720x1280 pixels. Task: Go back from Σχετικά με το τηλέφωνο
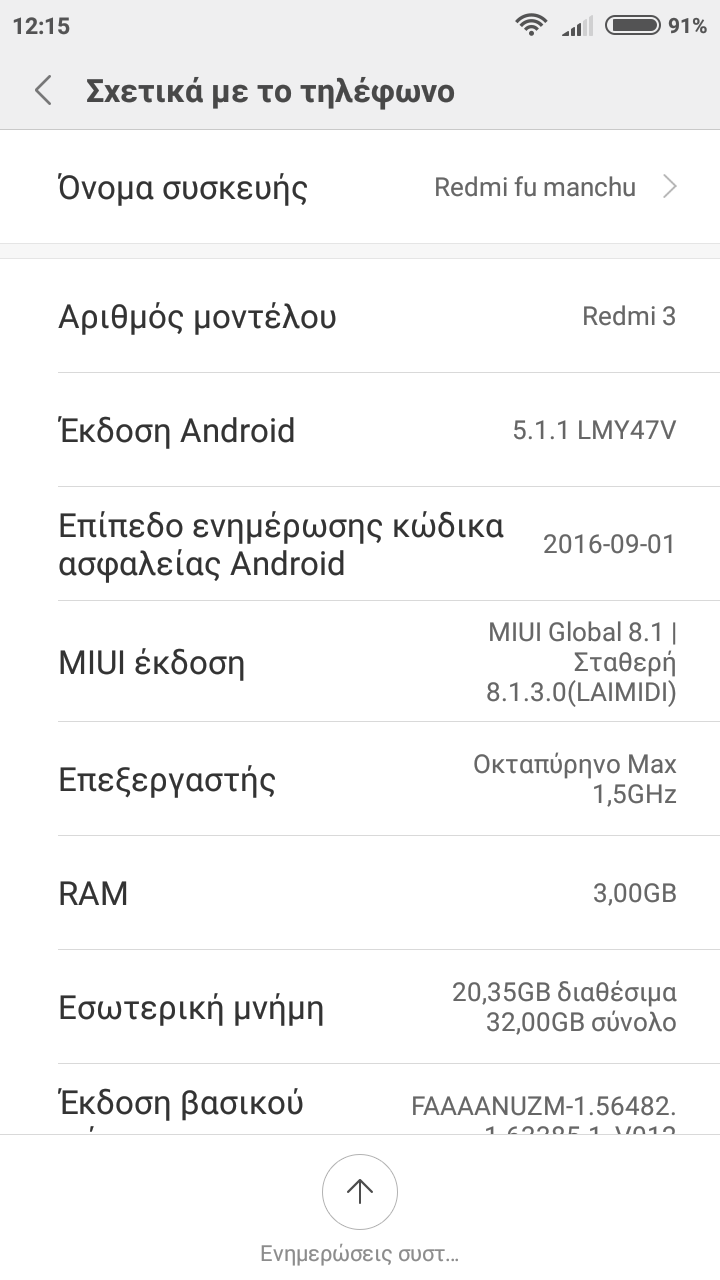43,91
